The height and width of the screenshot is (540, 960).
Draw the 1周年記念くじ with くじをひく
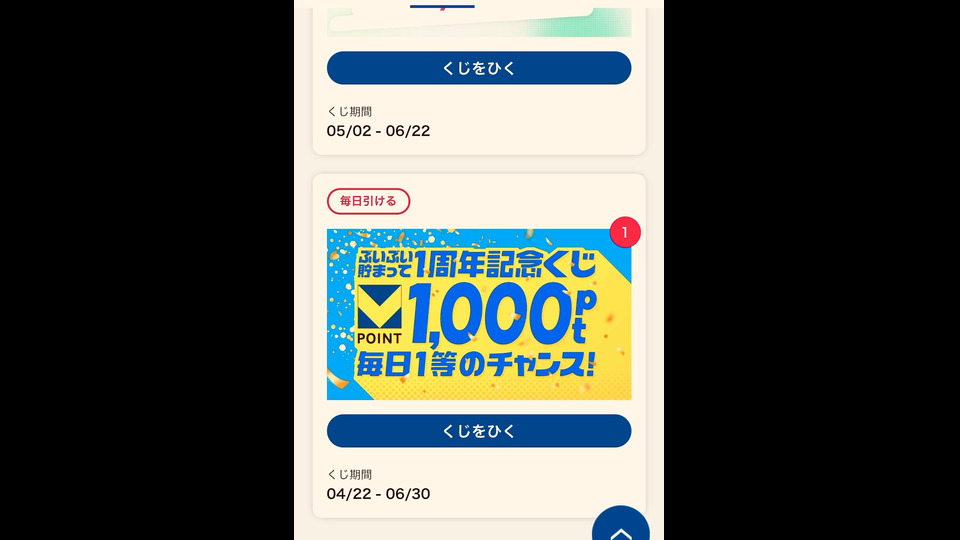(479, 431)
